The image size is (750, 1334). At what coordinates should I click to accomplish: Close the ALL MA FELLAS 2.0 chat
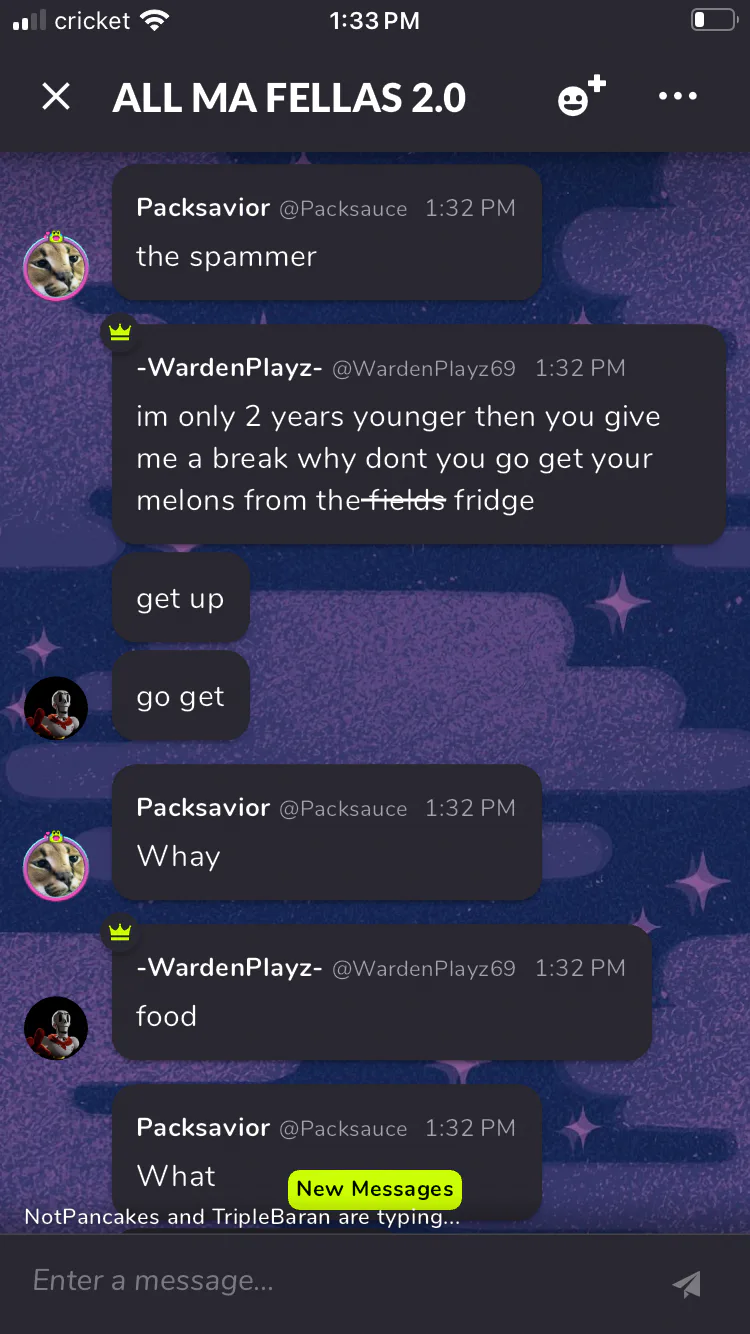point(56,97)
